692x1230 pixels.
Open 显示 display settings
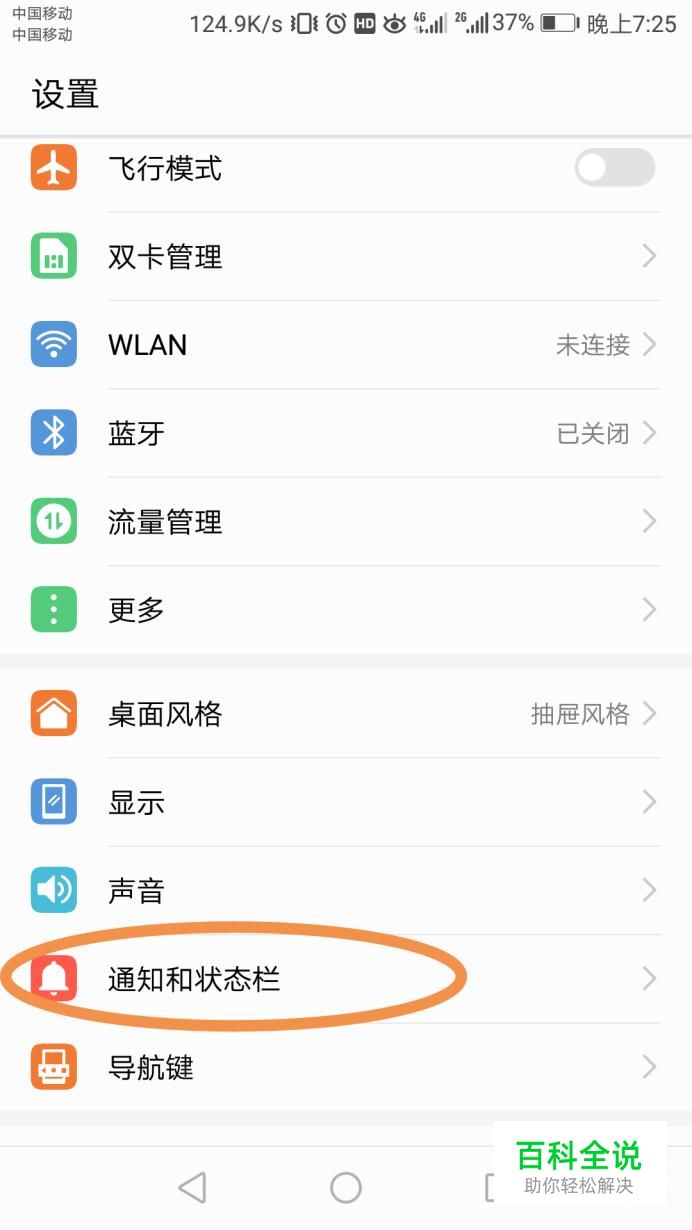point(345,802)
